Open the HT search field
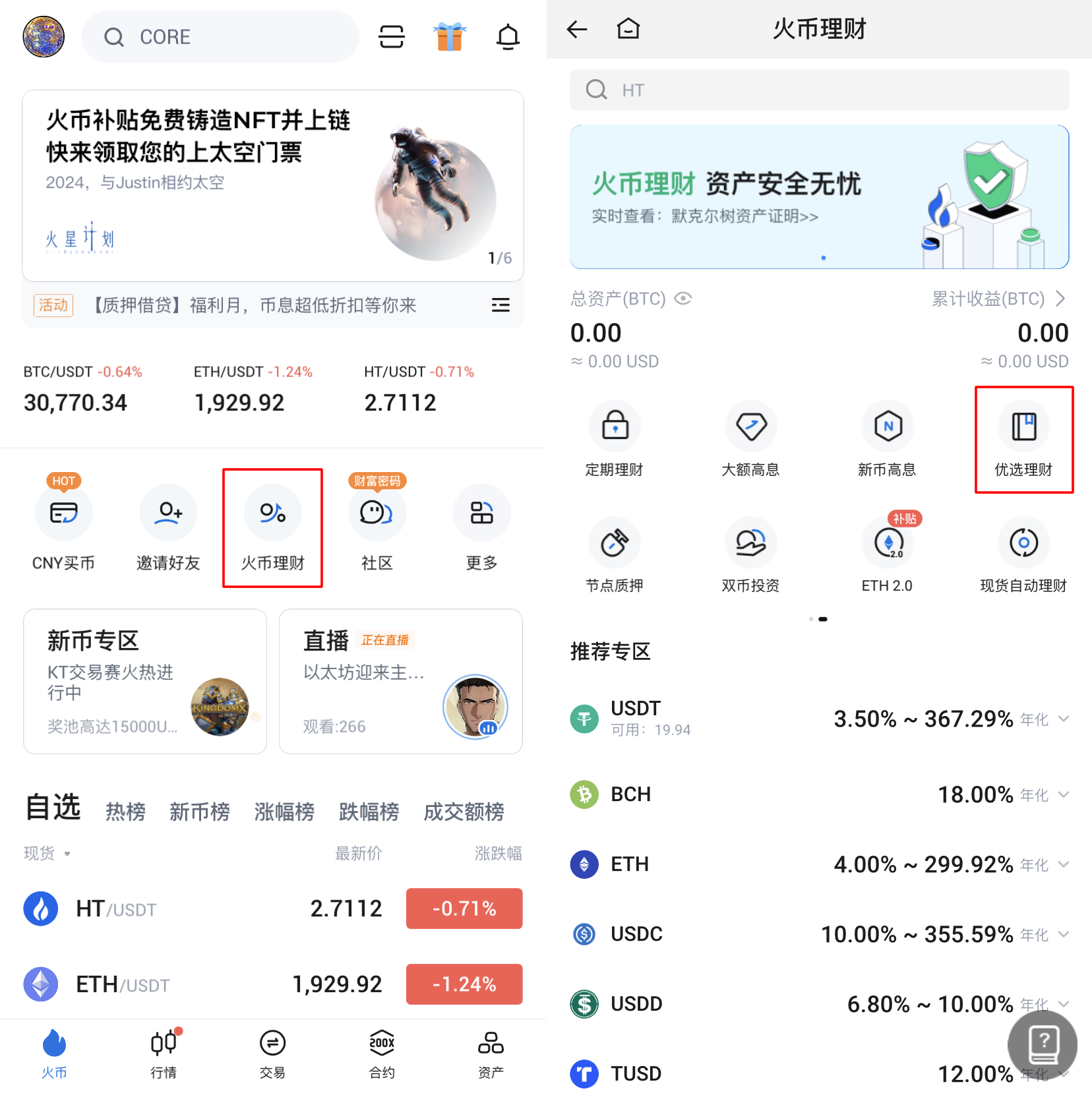This screenshot has height=1101, width=1092. [x=819, y=90]
